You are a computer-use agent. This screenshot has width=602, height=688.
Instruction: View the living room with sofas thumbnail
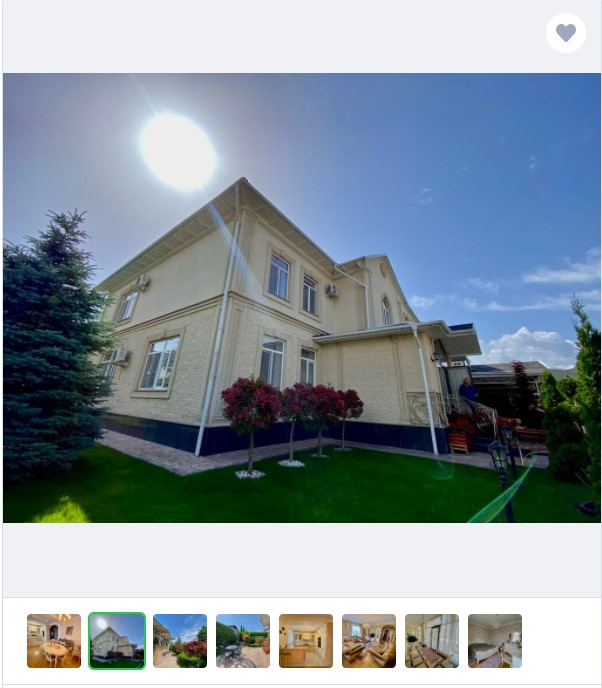369,641
